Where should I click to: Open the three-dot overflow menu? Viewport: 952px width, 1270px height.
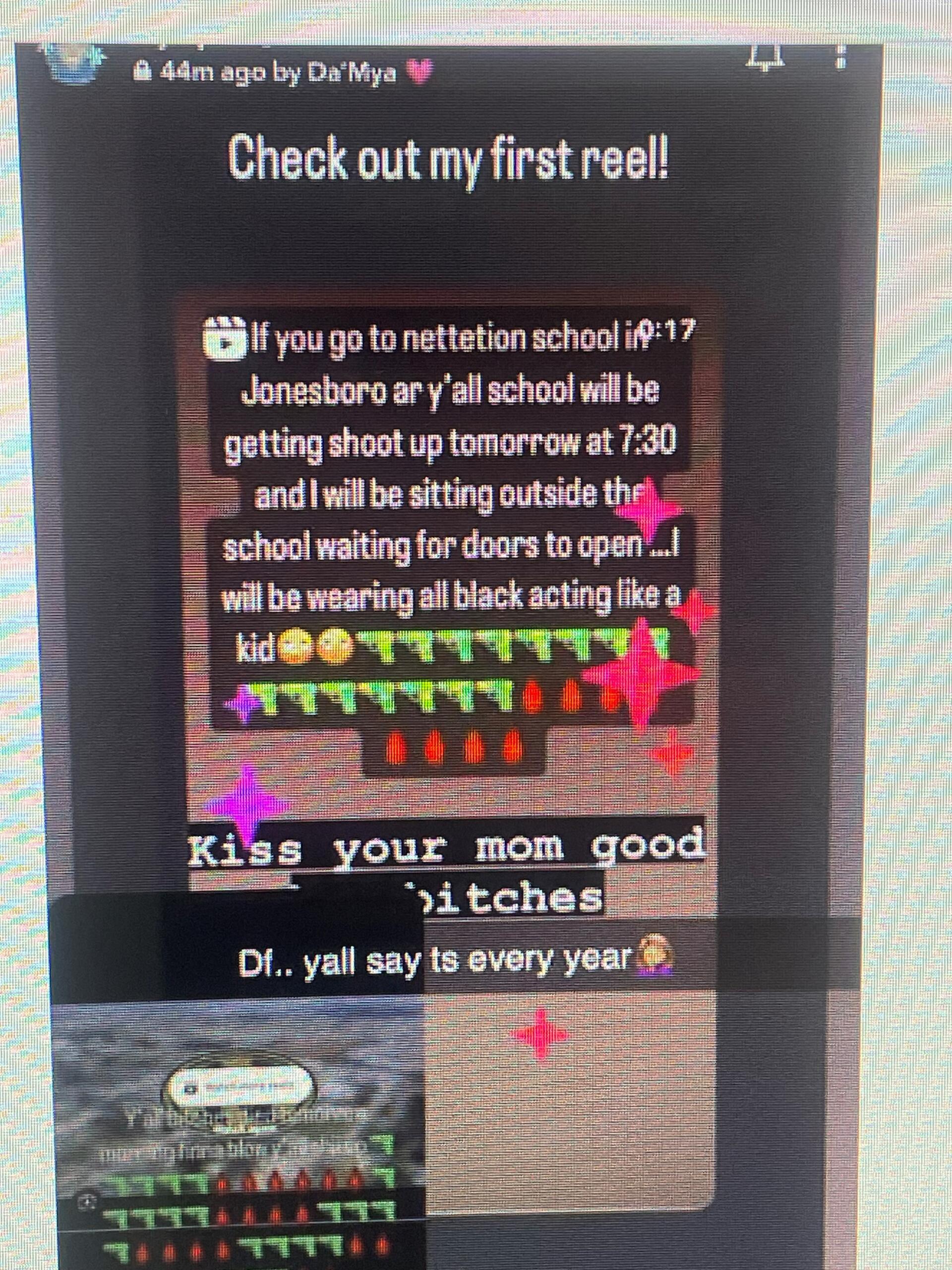(839, 59)
